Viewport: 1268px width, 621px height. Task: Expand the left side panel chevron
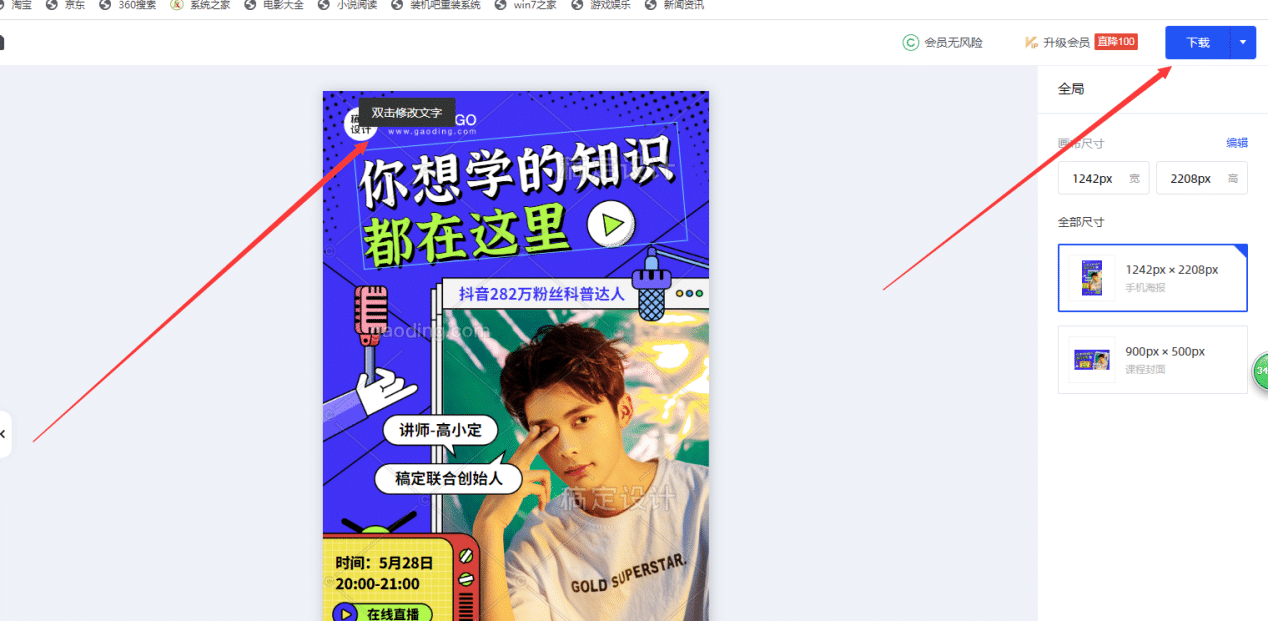point(4,434)
